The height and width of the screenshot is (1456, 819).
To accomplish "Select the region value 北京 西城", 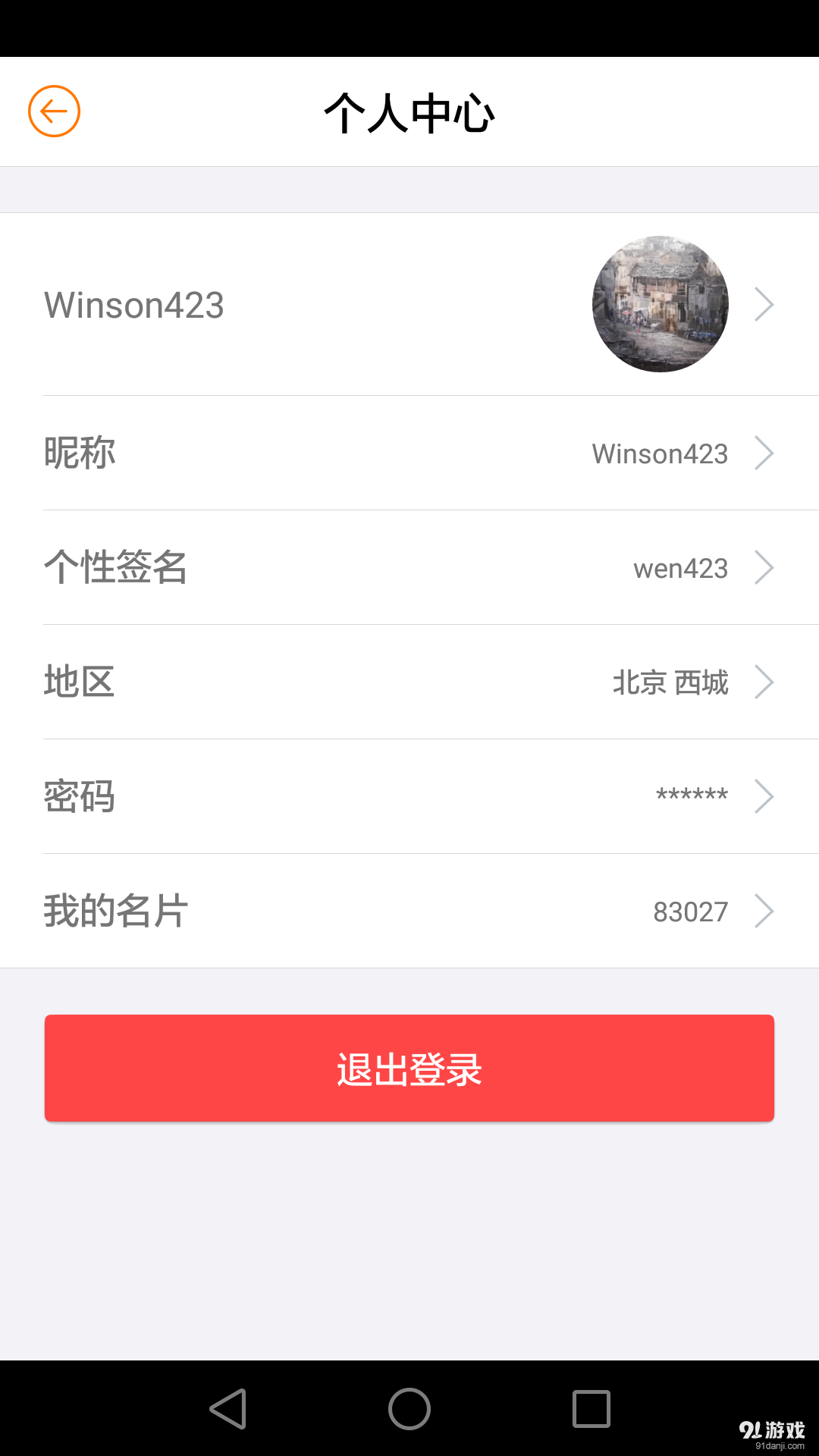I will [x=672, y=682].
